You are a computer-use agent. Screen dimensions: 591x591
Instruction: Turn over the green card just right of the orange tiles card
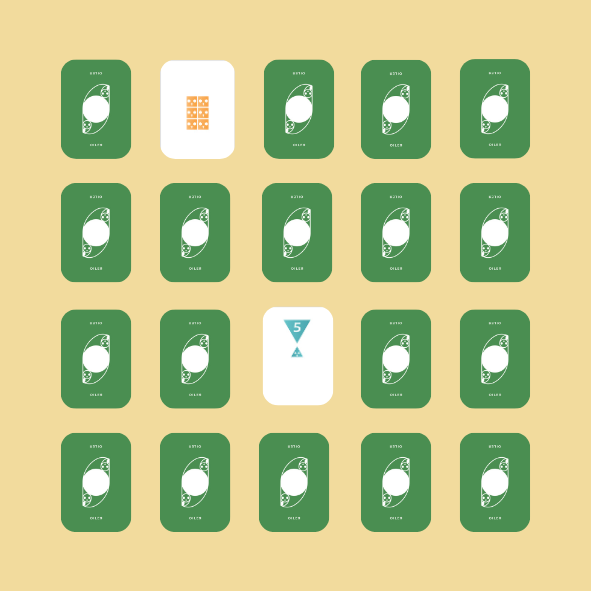tap(299, 109)
